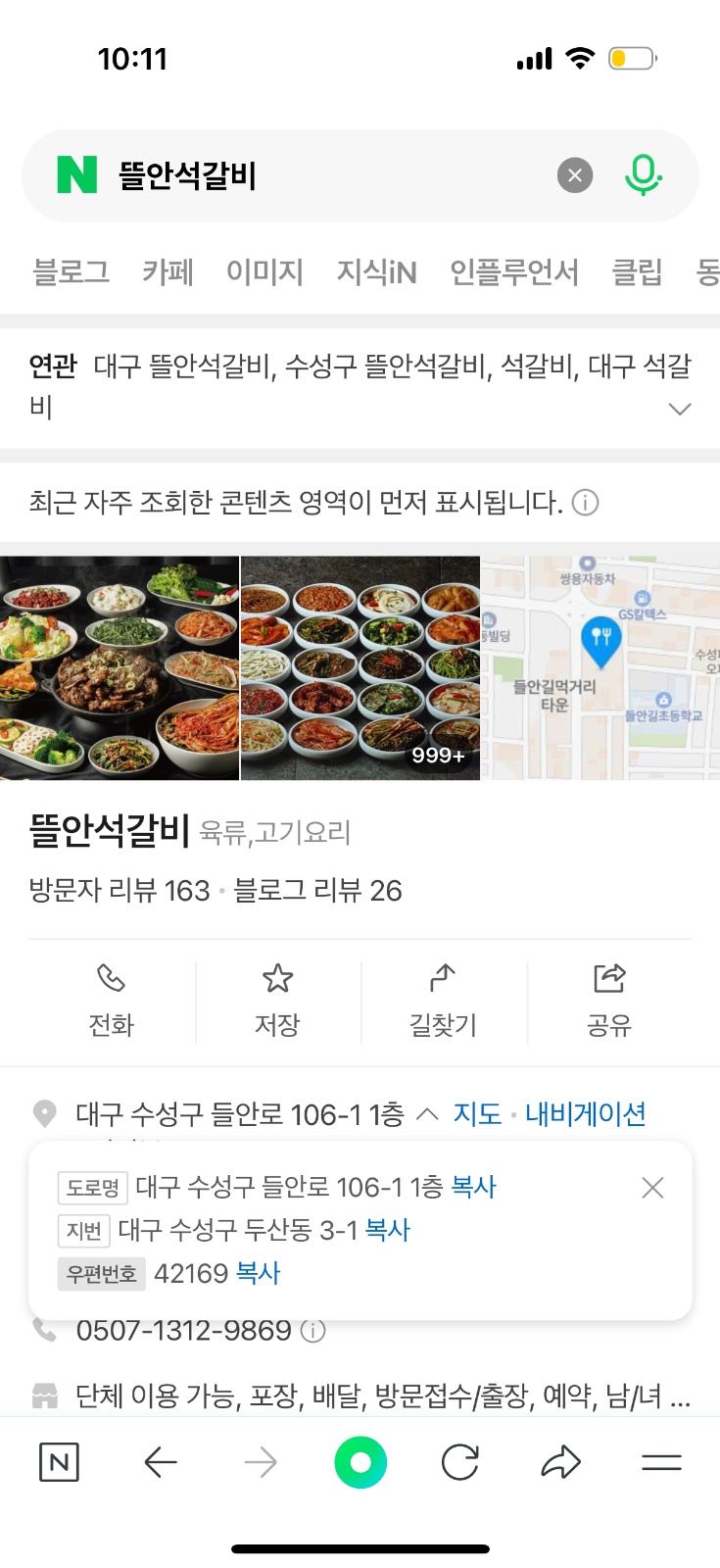Tap the green Greendot button in the bottom bar
Screen dimensions: 720x1568
pos(360,1461)
